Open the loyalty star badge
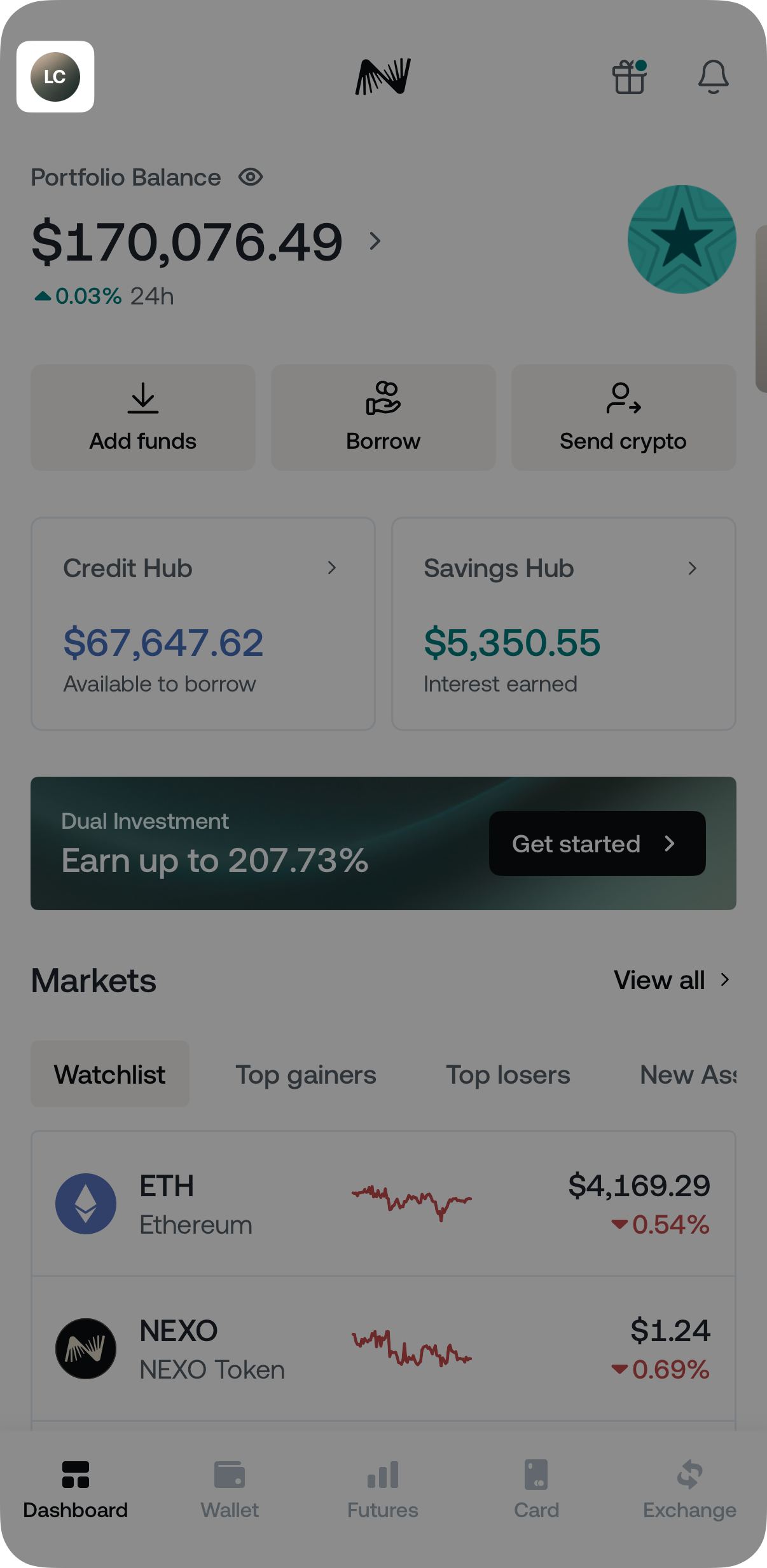The width and height of the screenshot is (767, 1568). pyautogui.click(x=681, y=239)
